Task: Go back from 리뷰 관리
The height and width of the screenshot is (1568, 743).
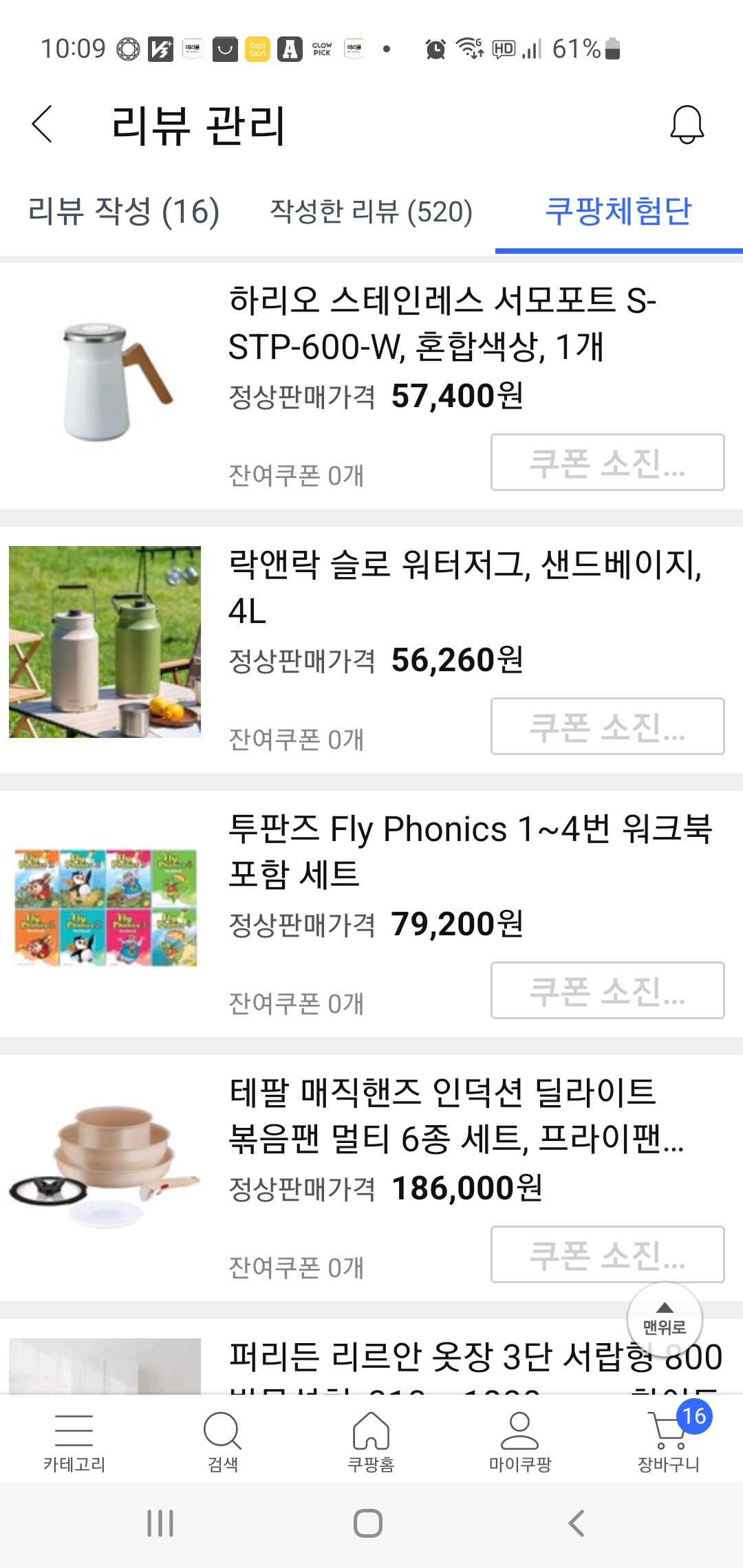Action: pos(43,124)
